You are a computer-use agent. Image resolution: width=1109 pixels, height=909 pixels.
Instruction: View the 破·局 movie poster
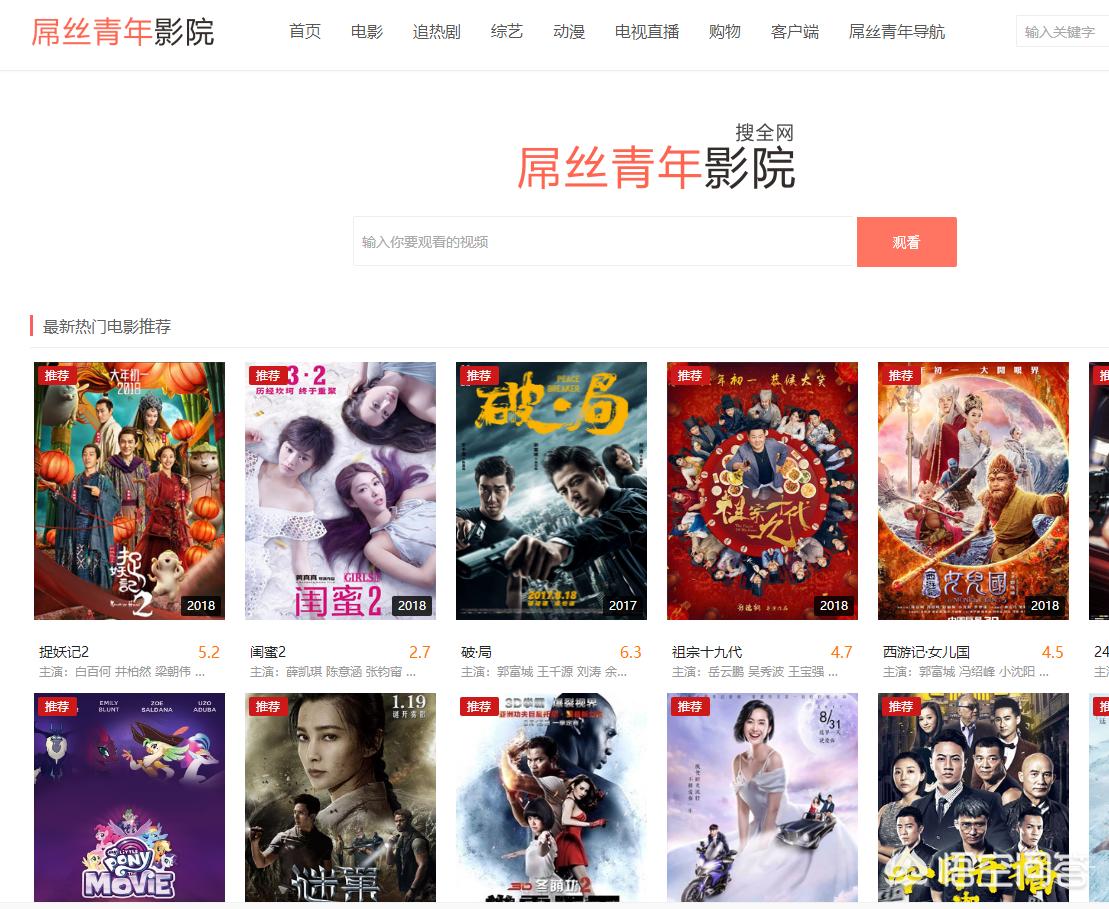[551, 491]
